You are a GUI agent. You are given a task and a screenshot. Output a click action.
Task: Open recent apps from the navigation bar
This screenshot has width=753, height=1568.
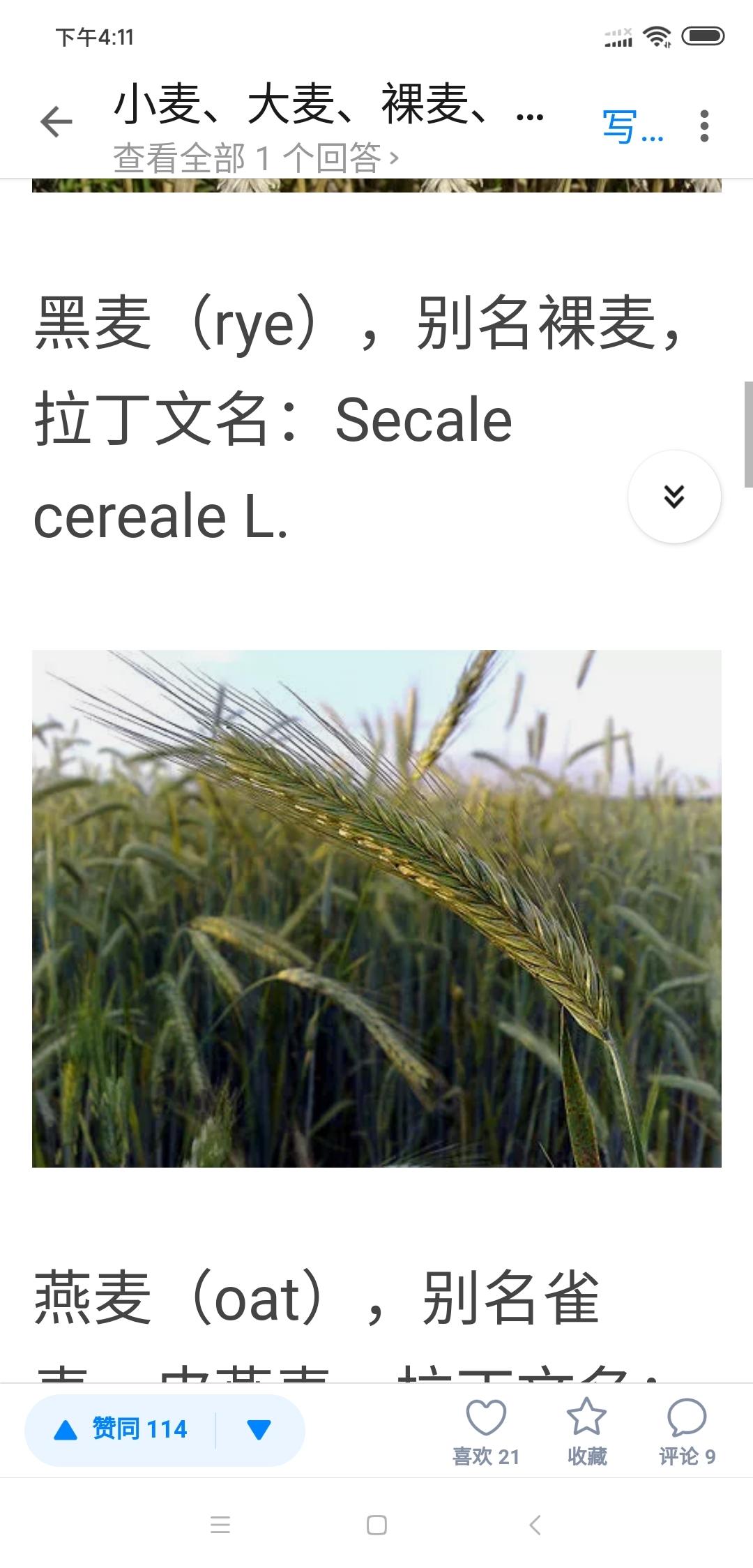click(x=220, y=1525)
